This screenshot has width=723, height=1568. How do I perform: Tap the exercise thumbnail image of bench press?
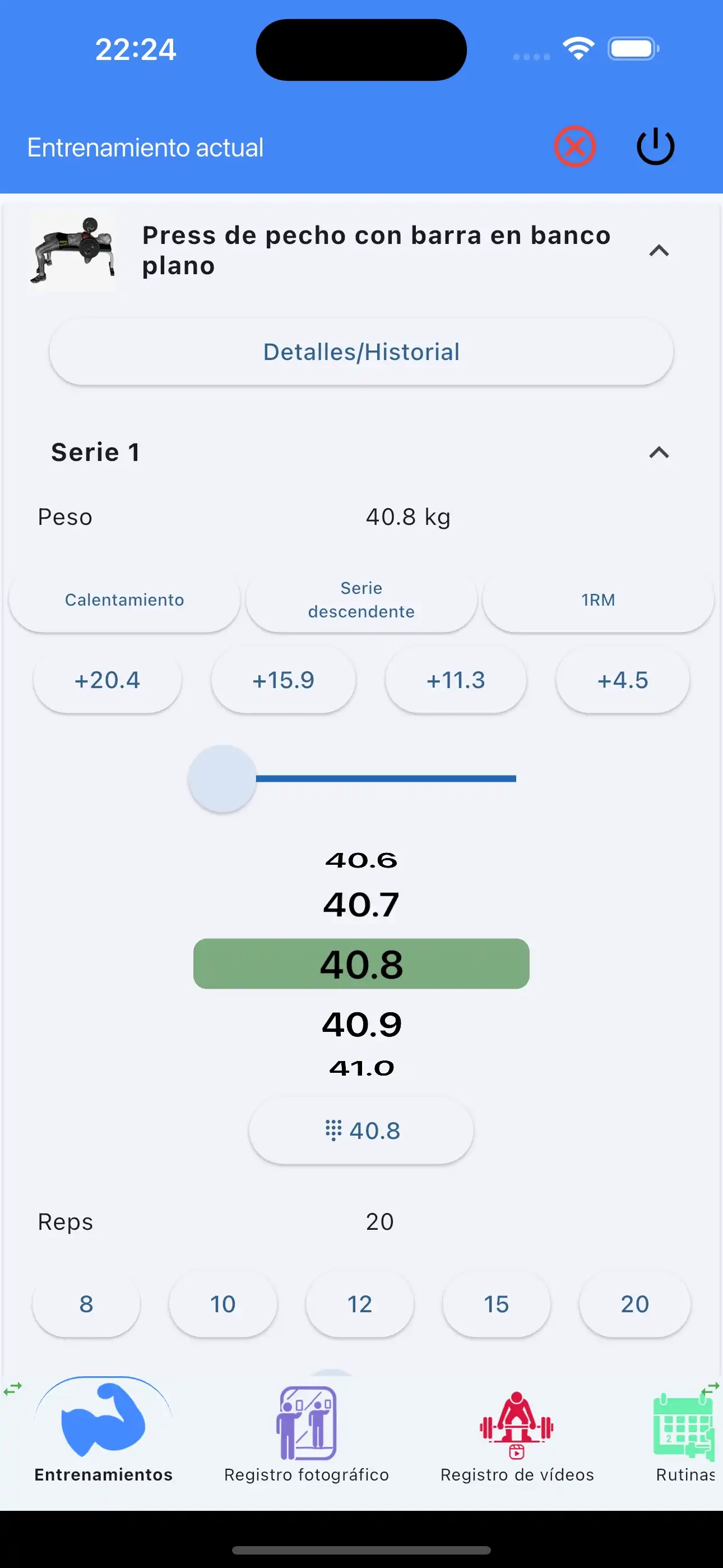[x=72, y=251]
